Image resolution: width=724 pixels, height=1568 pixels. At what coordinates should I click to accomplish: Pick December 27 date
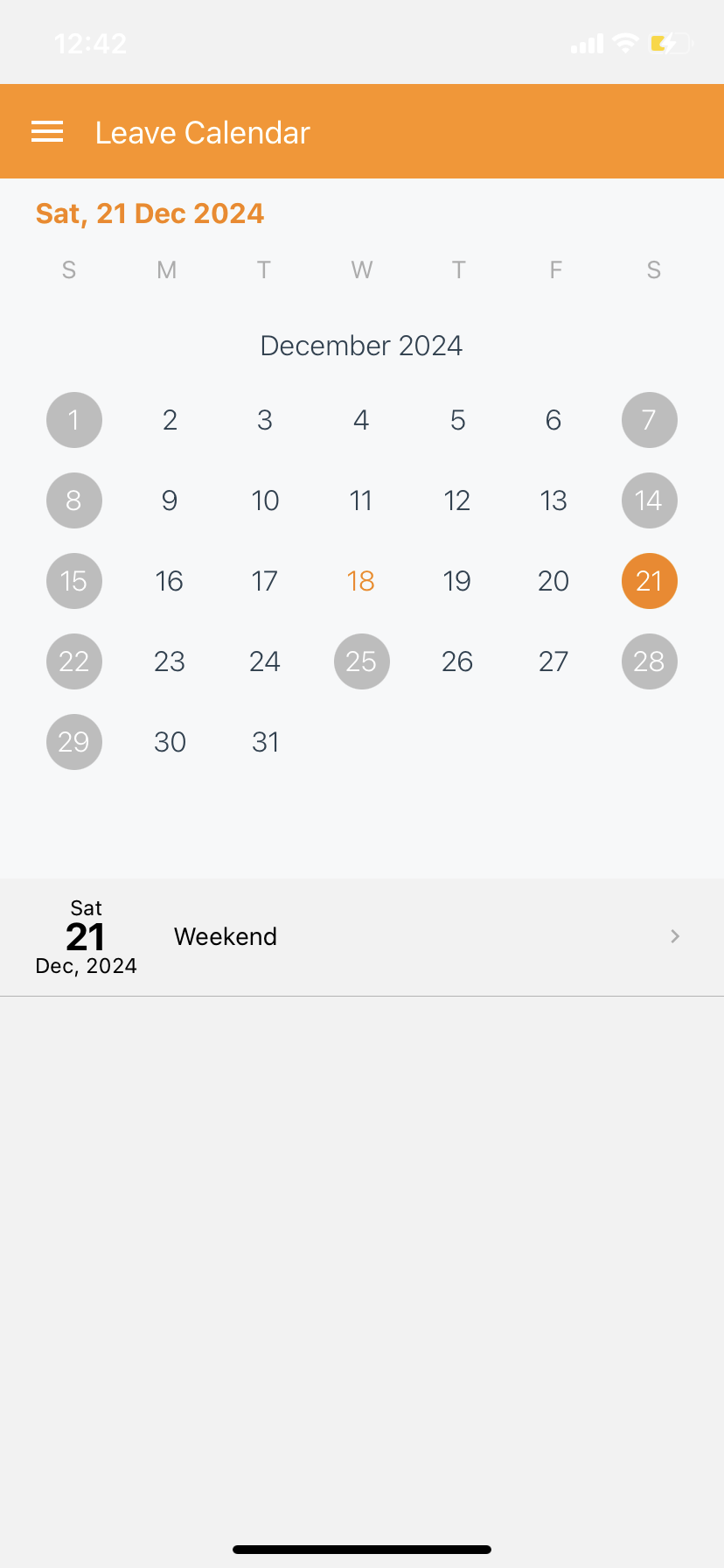coord(553,661)
